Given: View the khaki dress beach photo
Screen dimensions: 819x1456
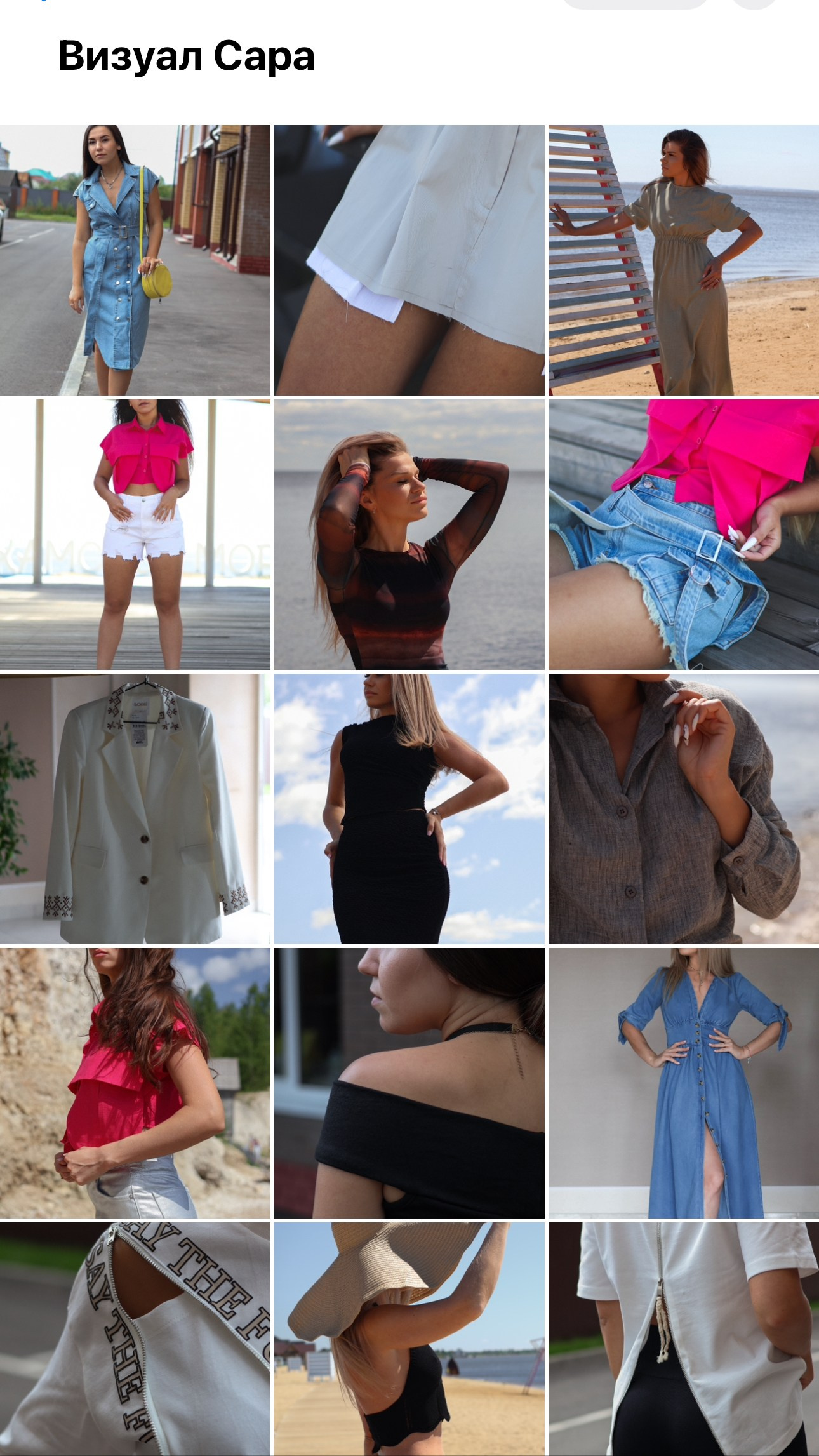Looking at the screenshot, I should tap(684, 260).
